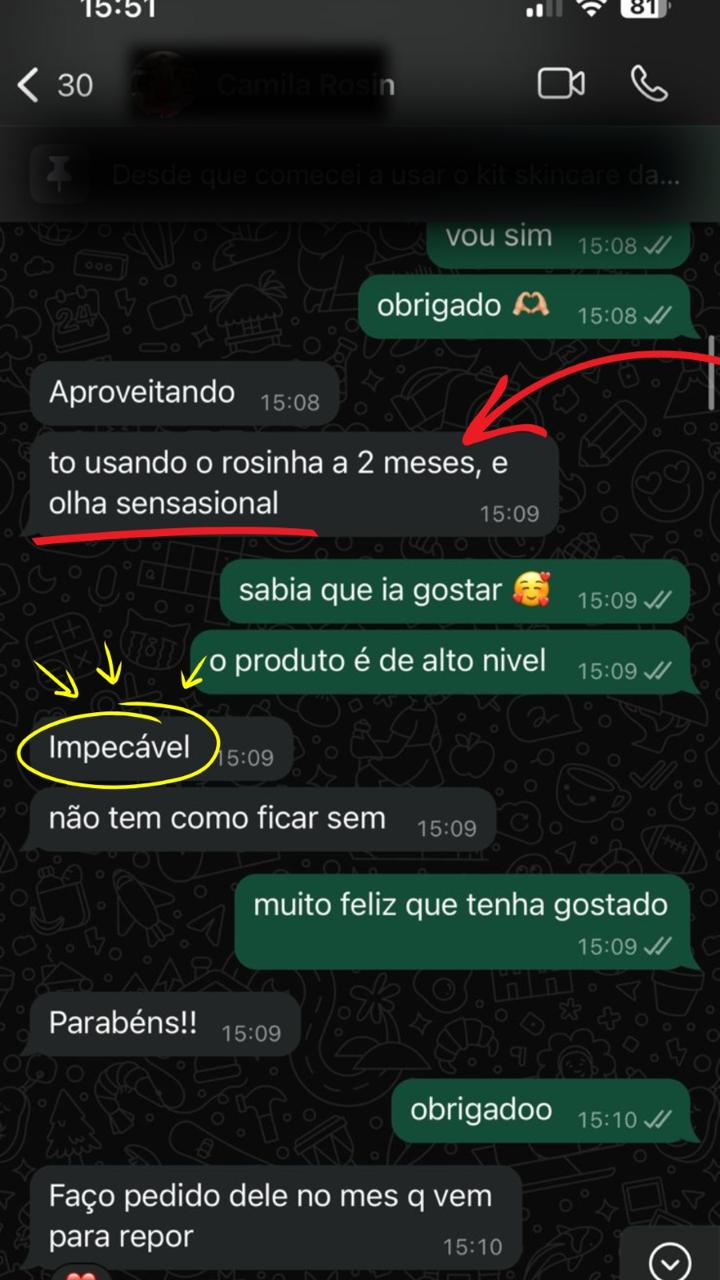Start a voice call

tap(649, 84)
